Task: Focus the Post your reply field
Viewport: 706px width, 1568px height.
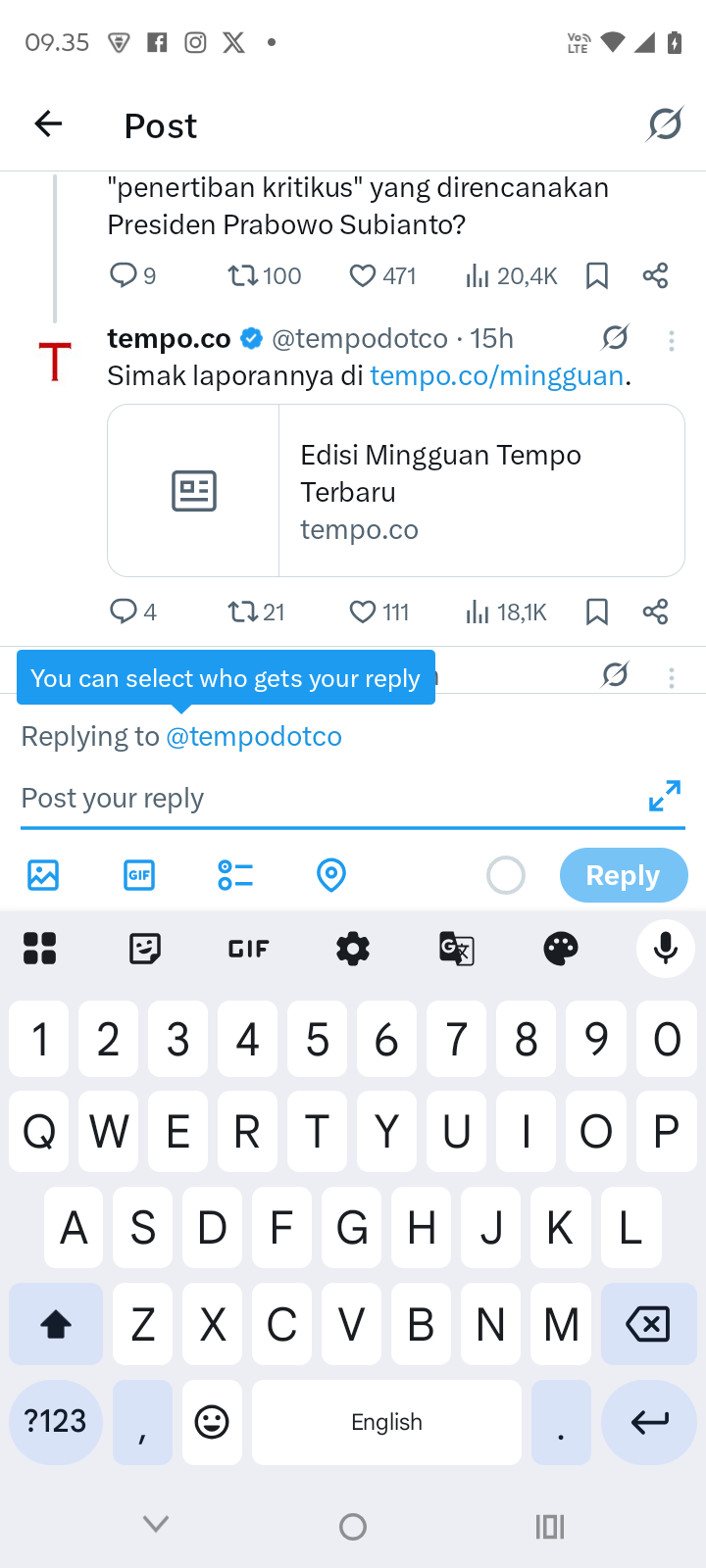Action: tap(324, 798)
